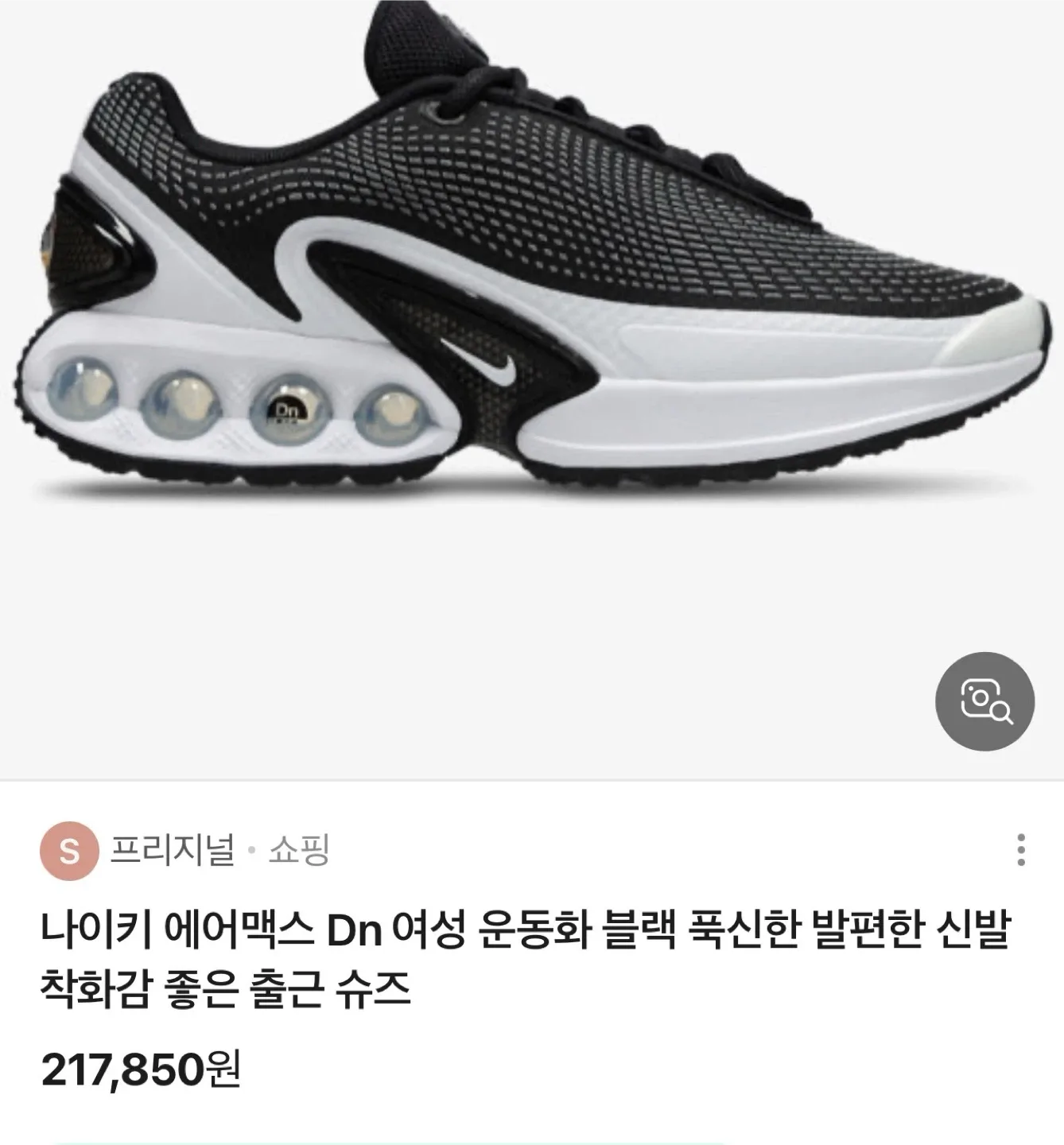This screenshot has width=1064, height=1145.
Task: Open the 프리지널 seller source
Action: point(173,850)
